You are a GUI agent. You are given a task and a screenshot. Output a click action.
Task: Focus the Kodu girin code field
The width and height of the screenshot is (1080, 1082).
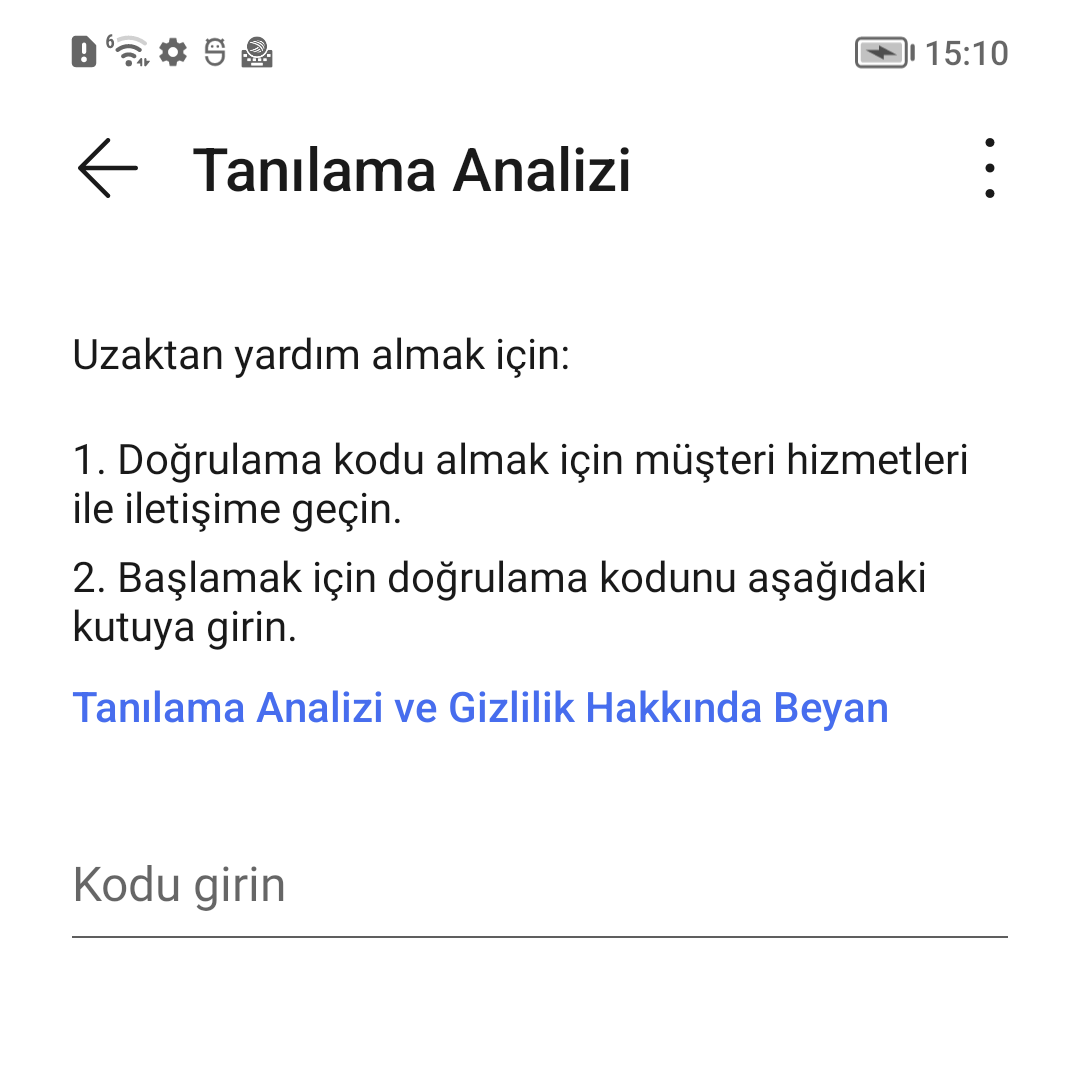(538, 887)
